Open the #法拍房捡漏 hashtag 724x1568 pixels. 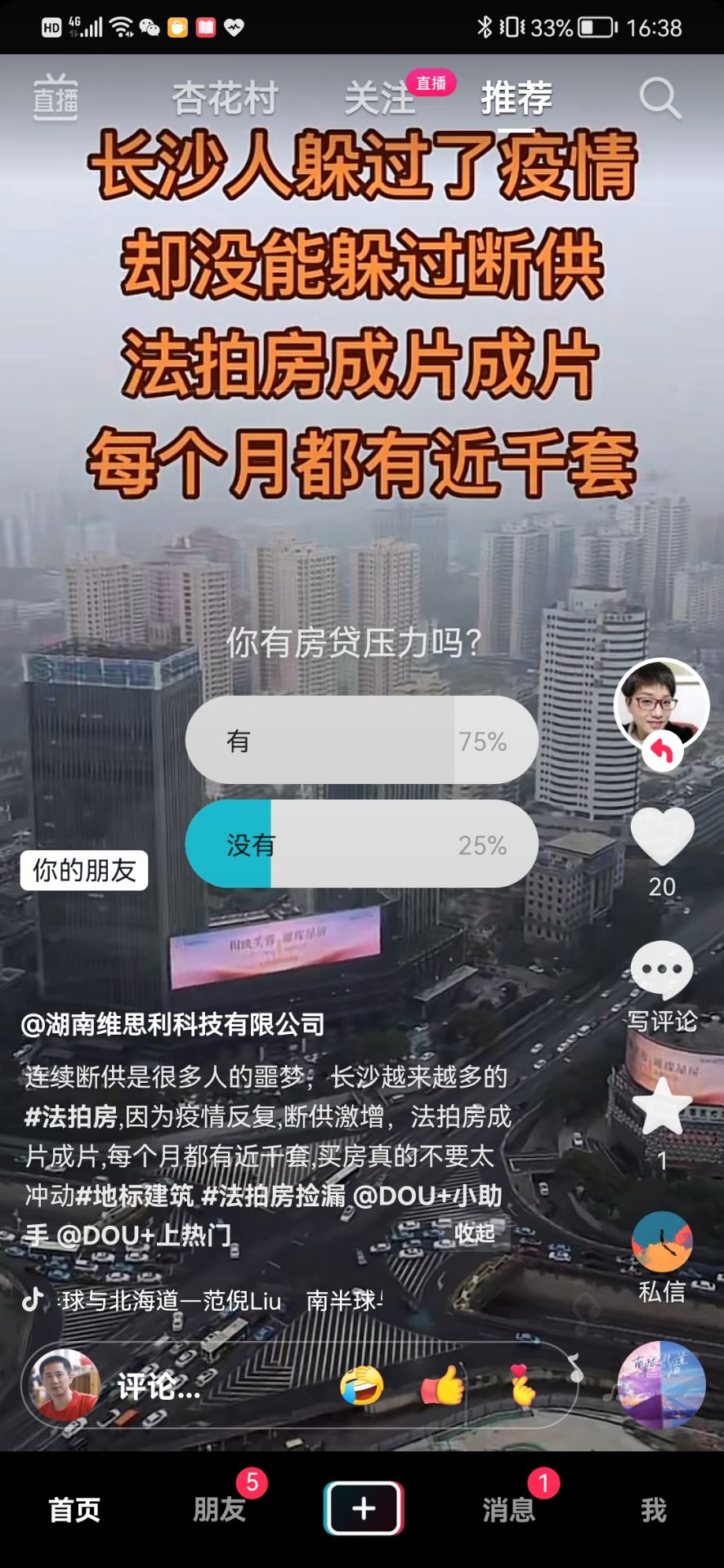(273, 1196)
